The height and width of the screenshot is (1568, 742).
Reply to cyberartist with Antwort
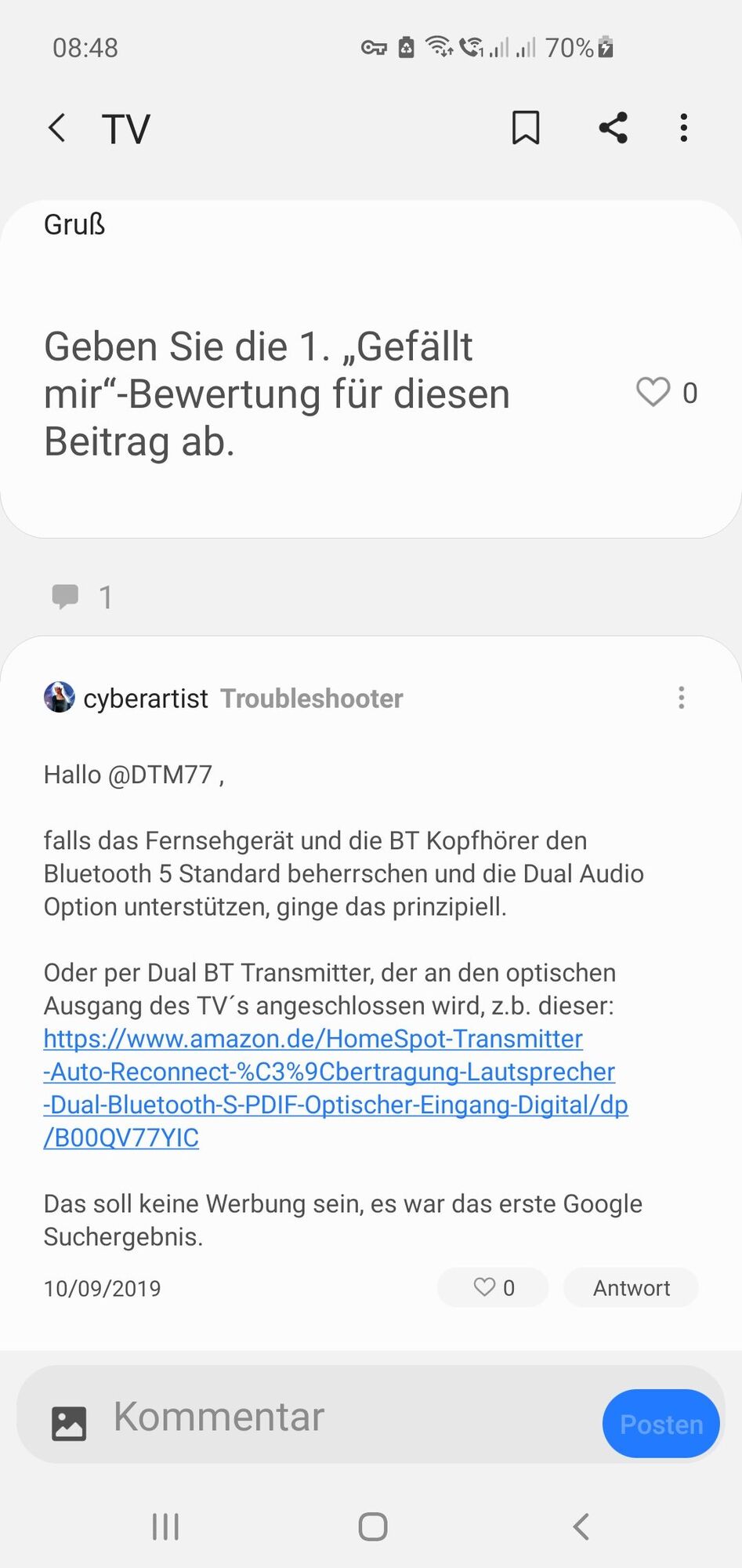[631, 1287]
